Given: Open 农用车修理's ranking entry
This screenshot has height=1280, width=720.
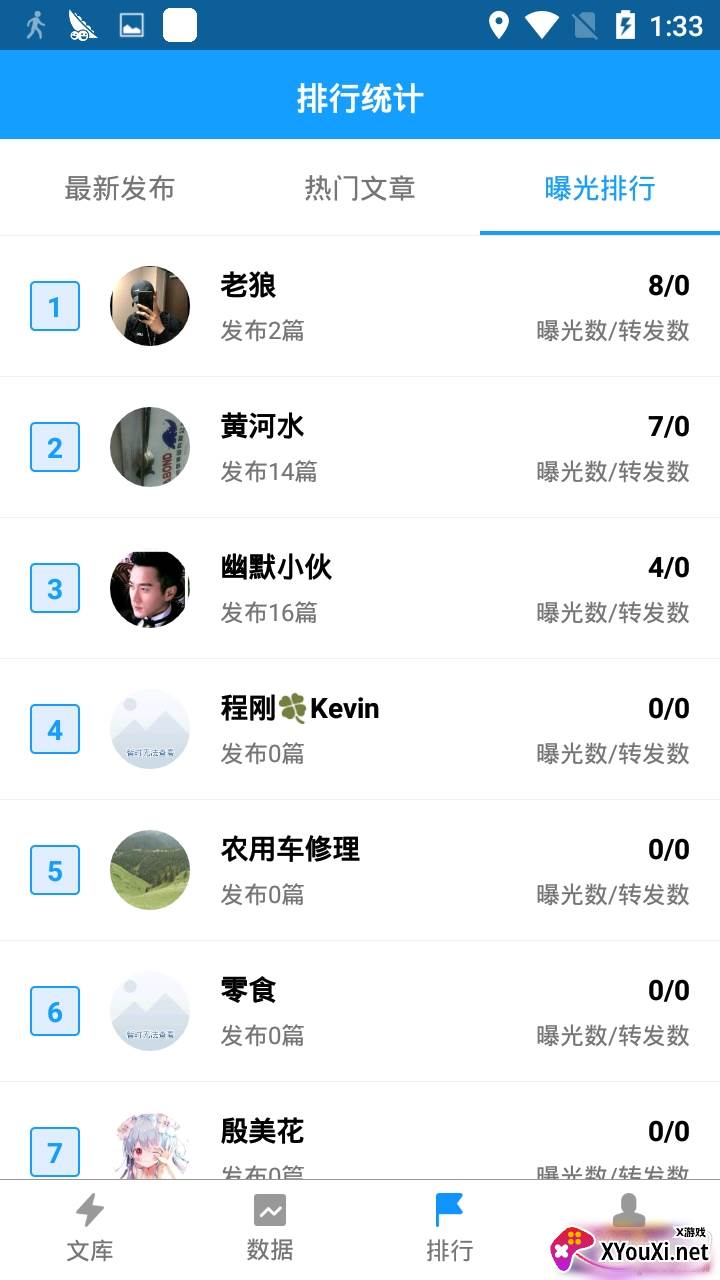Looking at the screenshot, I should (x=360, y=870).
